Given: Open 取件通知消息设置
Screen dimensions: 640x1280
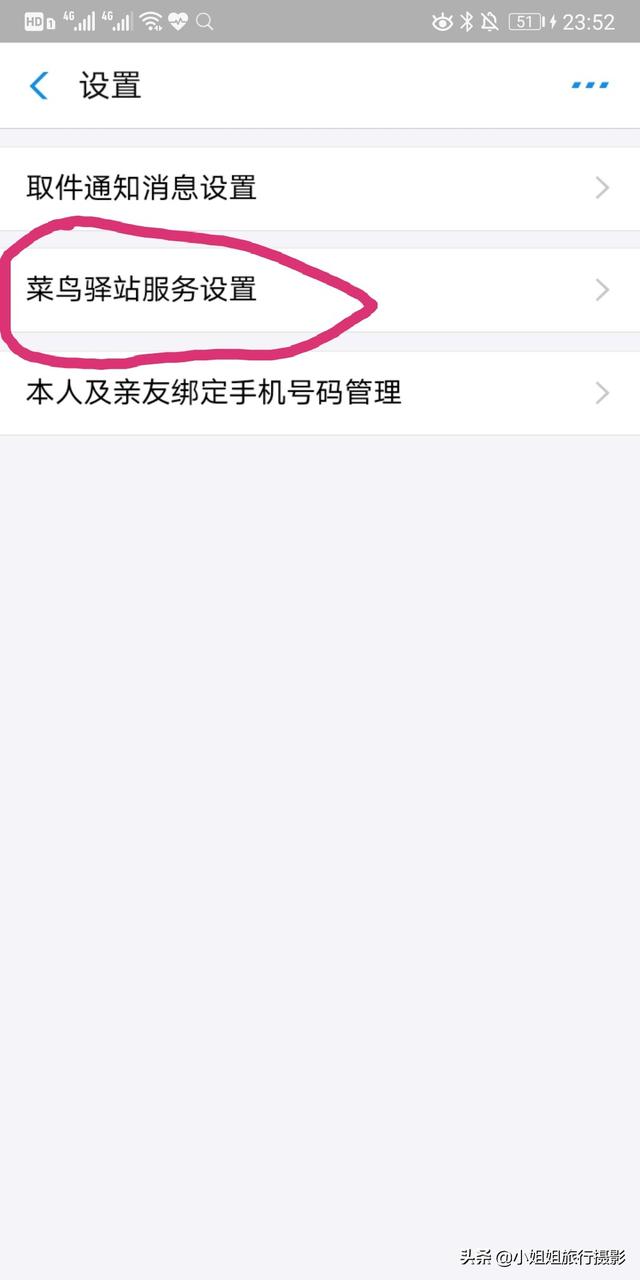Looking at the screenshot, I should click(320, 188).
